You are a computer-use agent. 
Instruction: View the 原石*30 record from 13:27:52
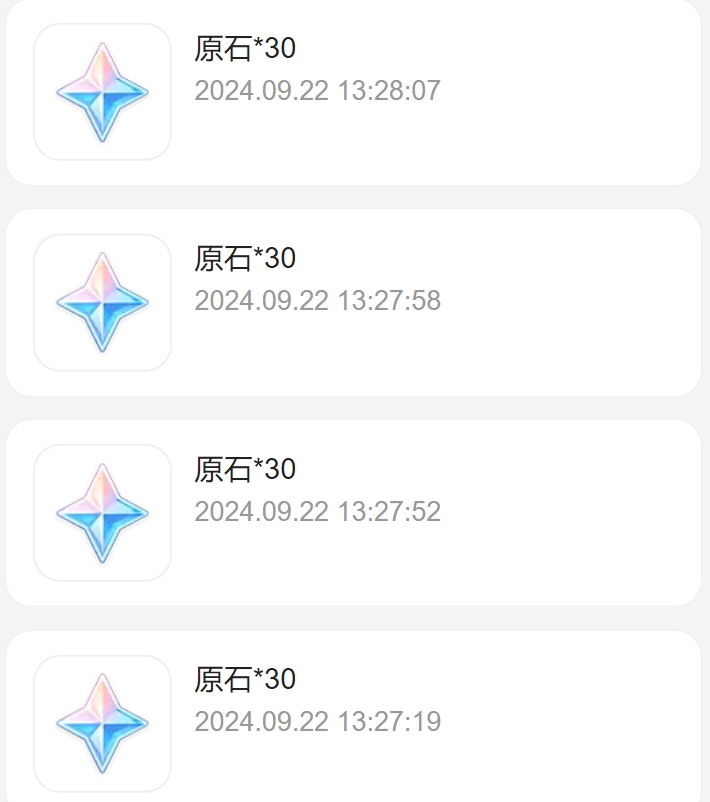coord(353,513)
